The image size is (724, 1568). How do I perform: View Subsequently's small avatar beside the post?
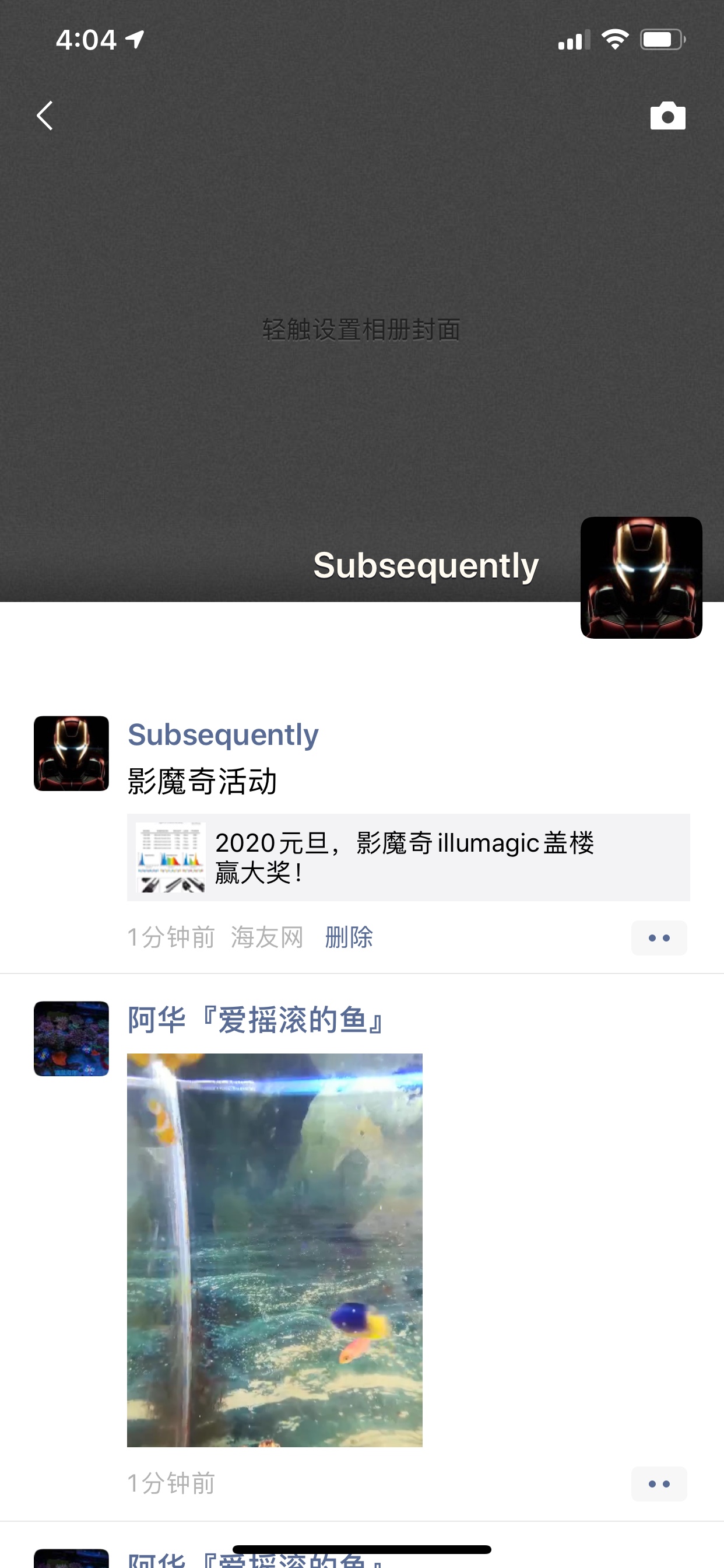tap(71, 754)
